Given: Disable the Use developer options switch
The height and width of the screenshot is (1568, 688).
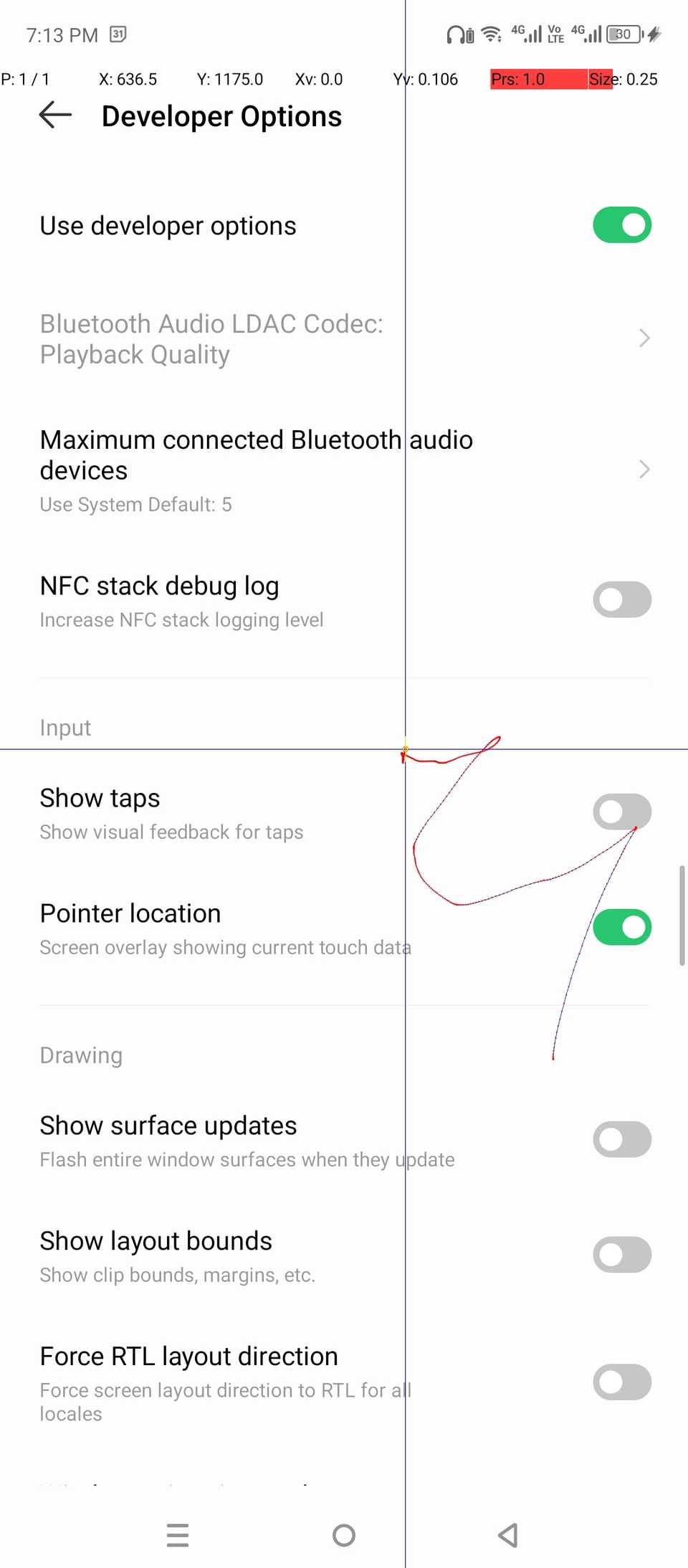Looking at the screenshot, I should (621, 224).
